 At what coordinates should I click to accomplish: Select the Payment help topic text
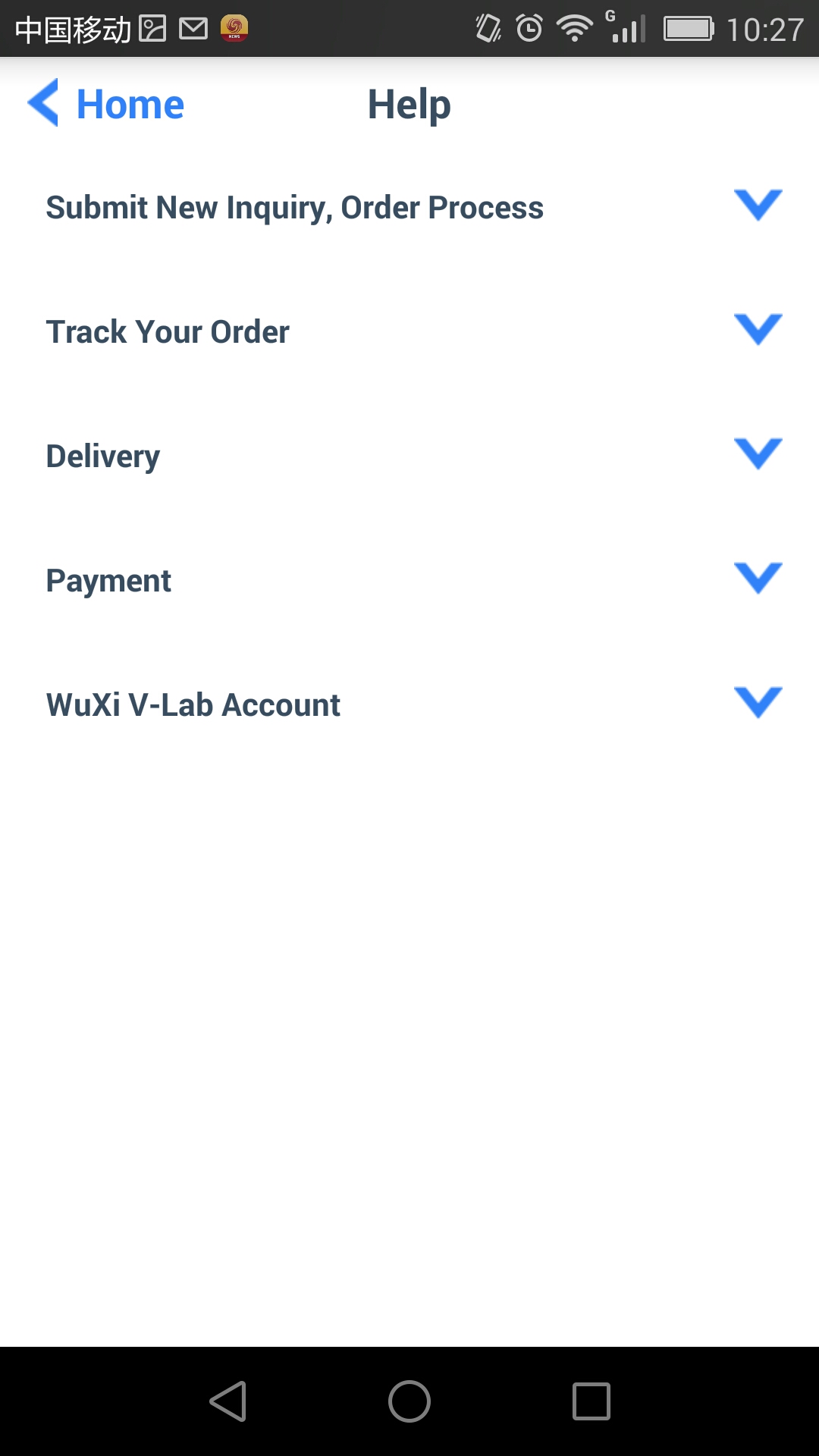pyautogui.click(x=108, y=580)
